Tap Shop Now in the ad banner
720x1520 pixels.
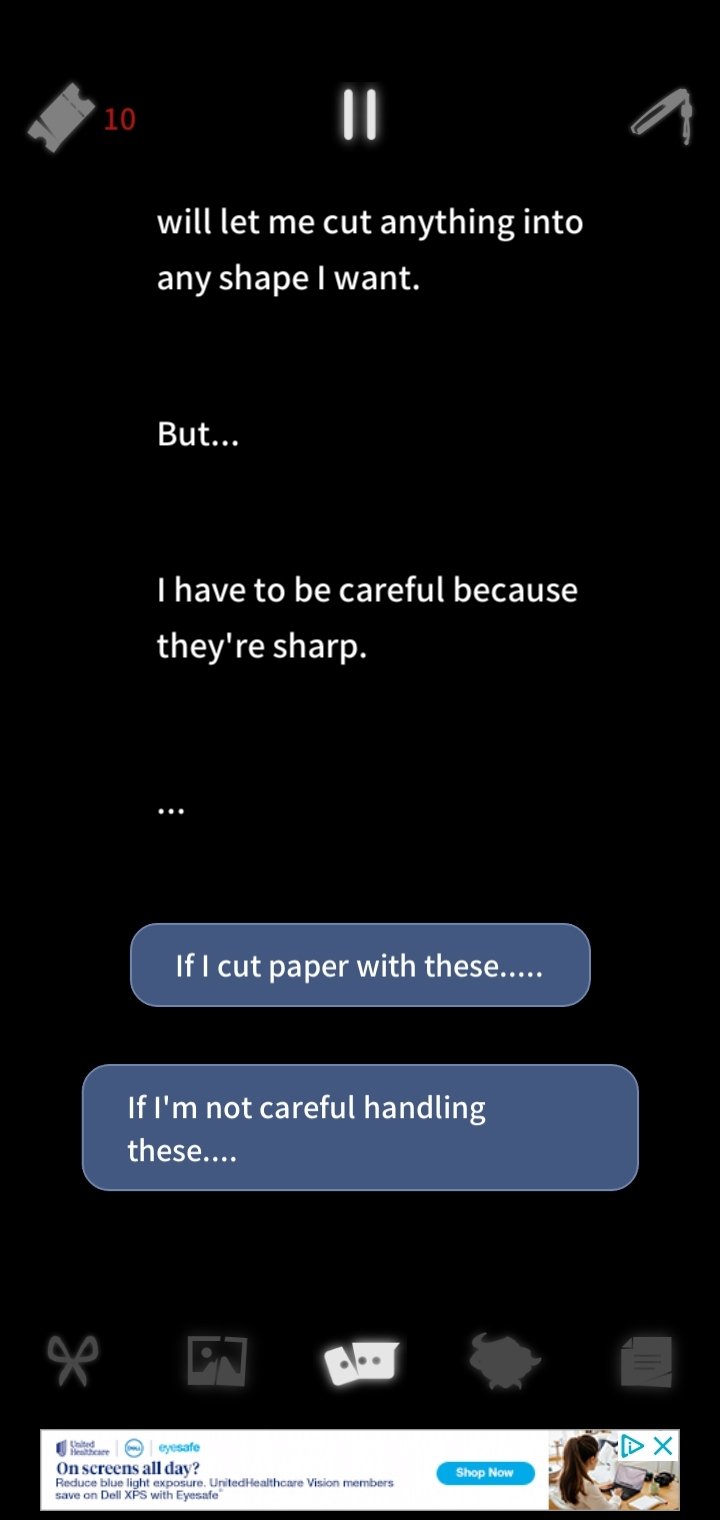click(485, 1472)
